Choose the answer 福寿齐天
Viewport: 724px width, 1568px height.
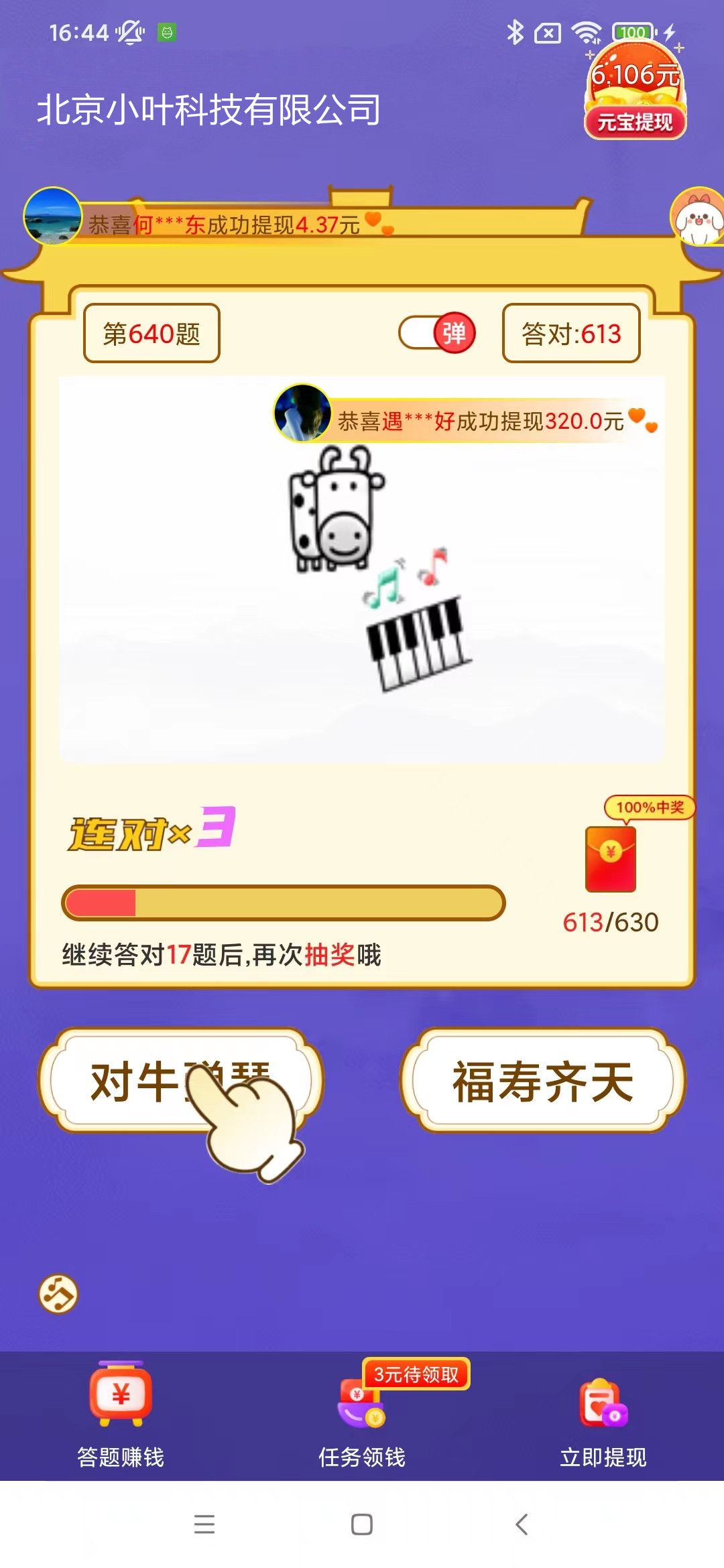pos(543,1081)
